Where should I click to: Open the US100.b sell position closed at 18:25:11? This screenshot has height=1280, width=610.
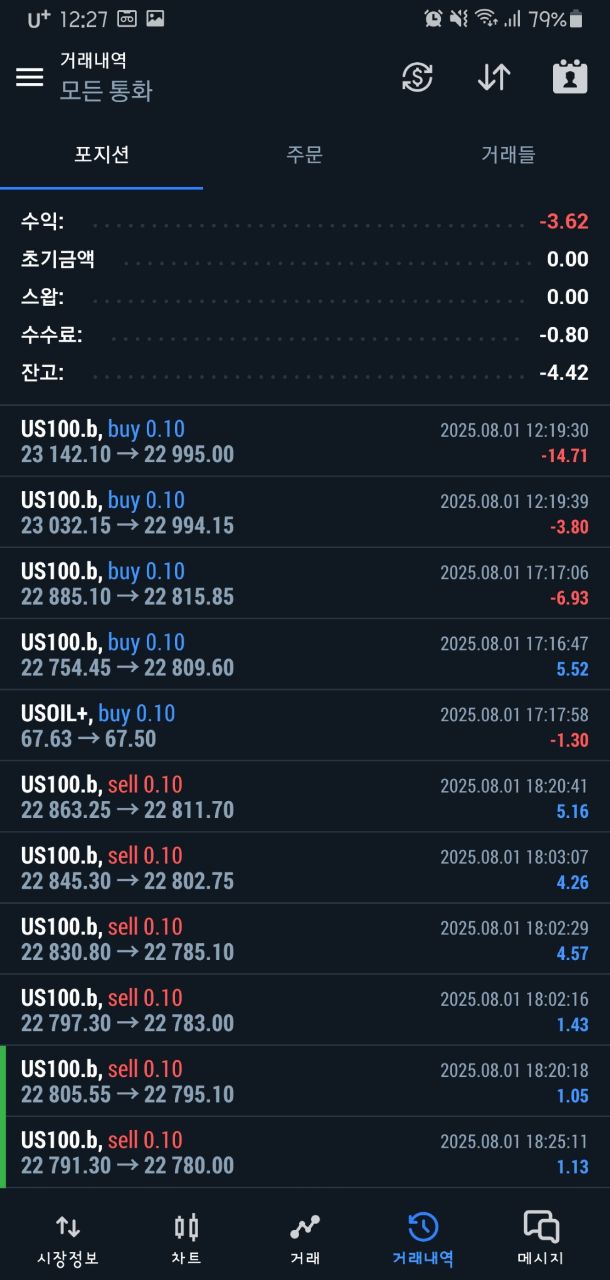coord(305,1152)
